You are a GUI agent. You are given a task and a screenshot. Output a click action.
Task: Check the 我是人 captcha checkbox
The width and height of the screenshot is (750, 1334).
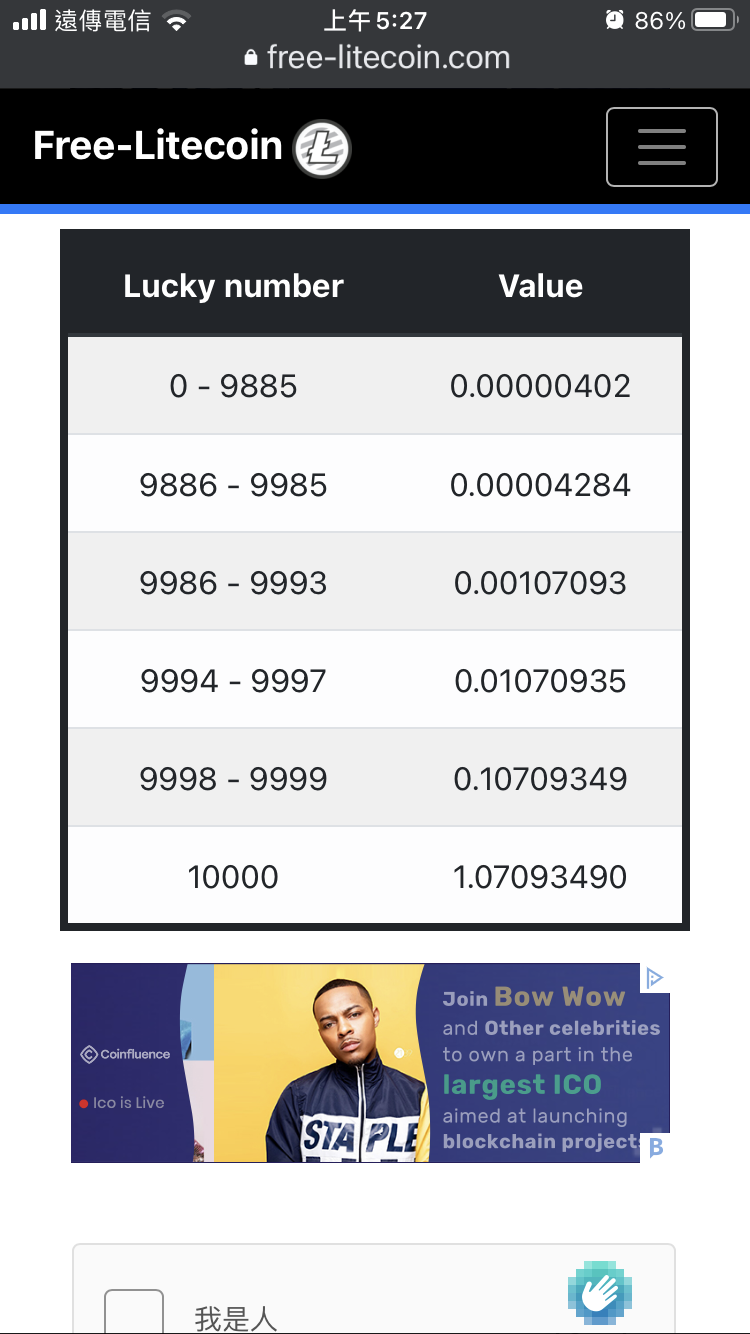(x=134, y=1311)
